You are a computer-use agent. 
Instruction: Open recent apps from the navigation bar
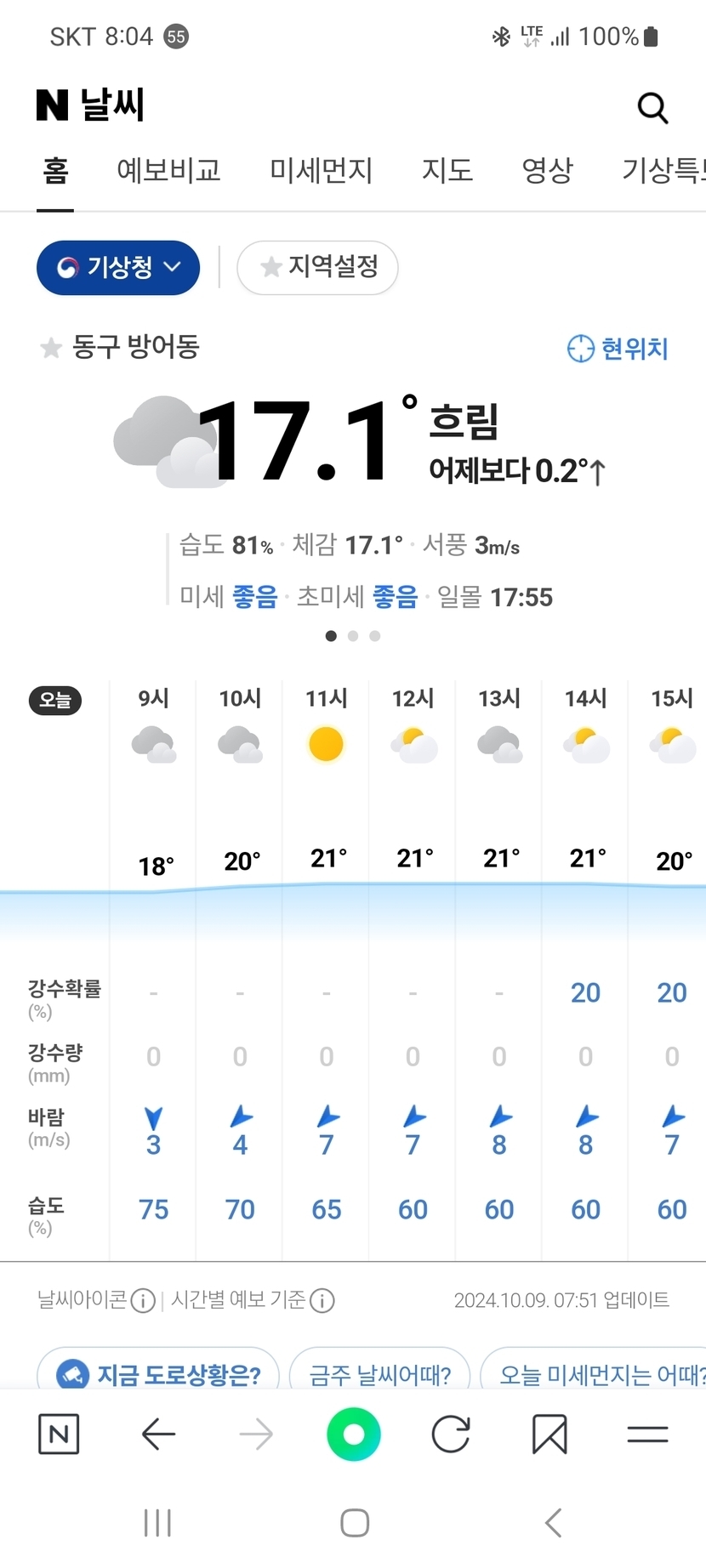coord(157,1523)
